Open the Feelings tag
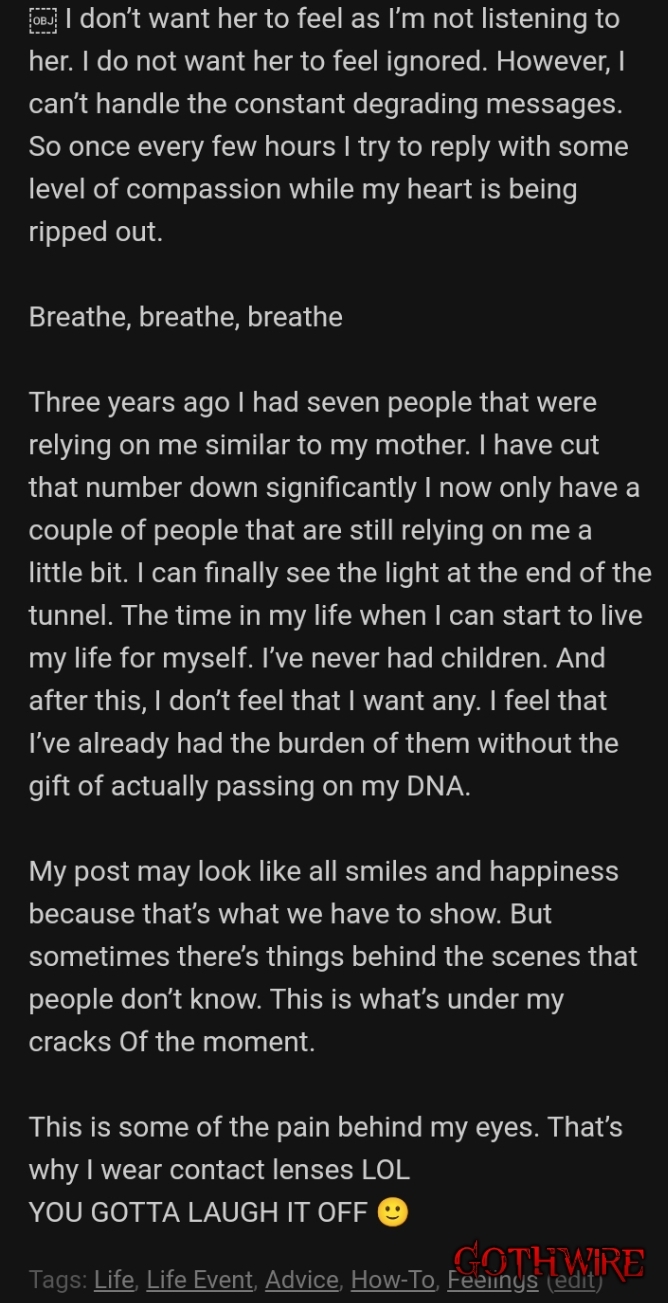 [492, 1280]
